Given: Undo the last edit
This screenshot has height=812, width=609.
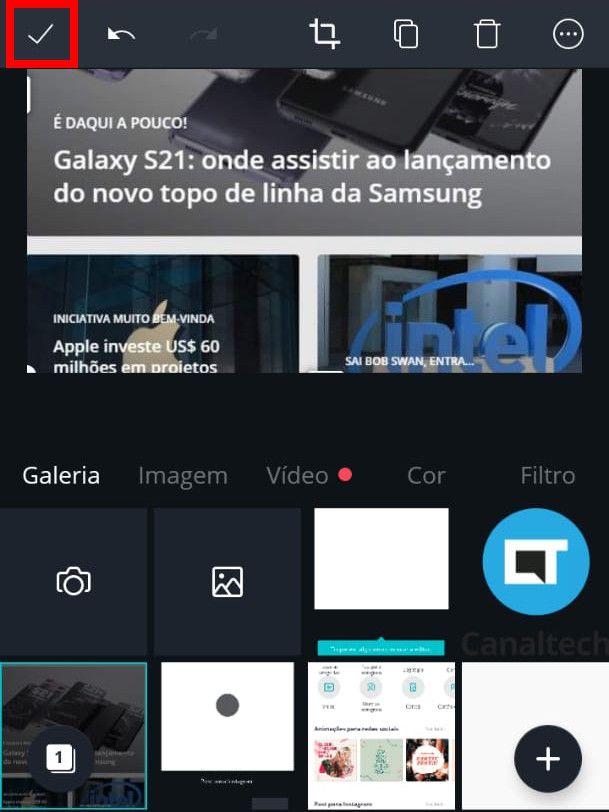Looking at the screenshot, I should pyautogui.click(x=121, y=34).
